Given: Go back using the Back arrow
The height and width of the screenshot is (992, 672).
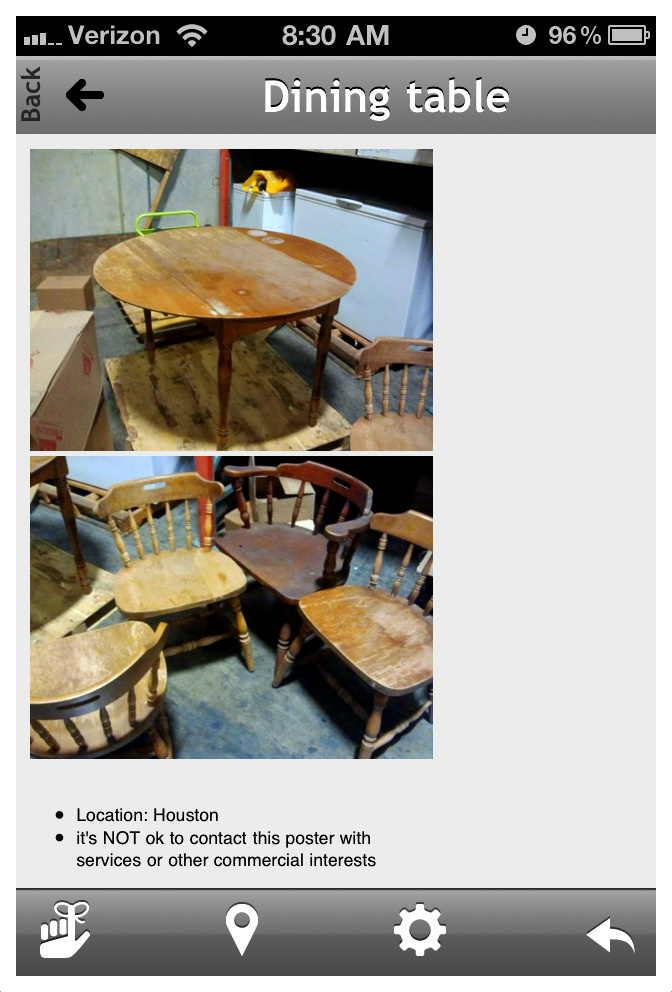Looking at the screenshot, I should coord(84,96).
